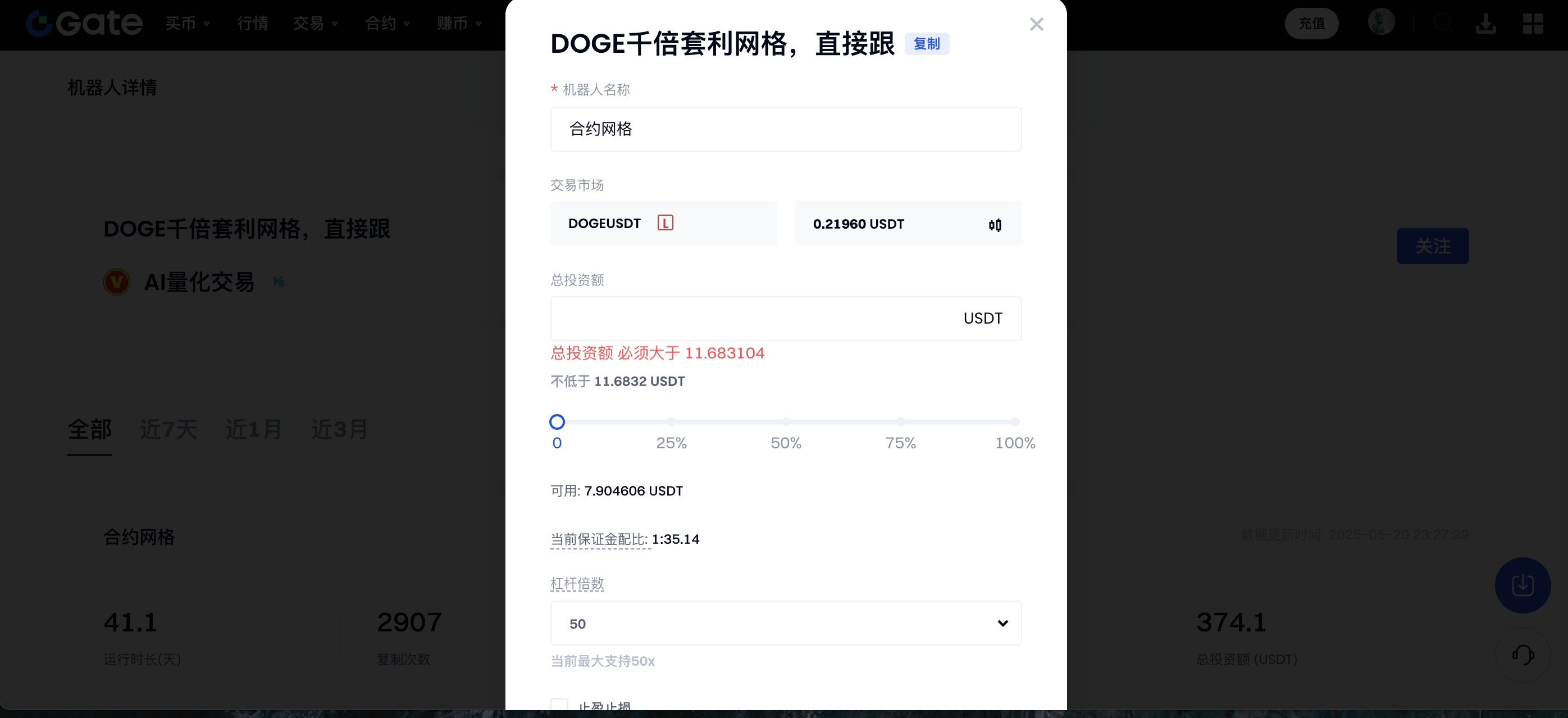
Task: Close the DOGE grid copy dialog
Action: coord(1036,24)
